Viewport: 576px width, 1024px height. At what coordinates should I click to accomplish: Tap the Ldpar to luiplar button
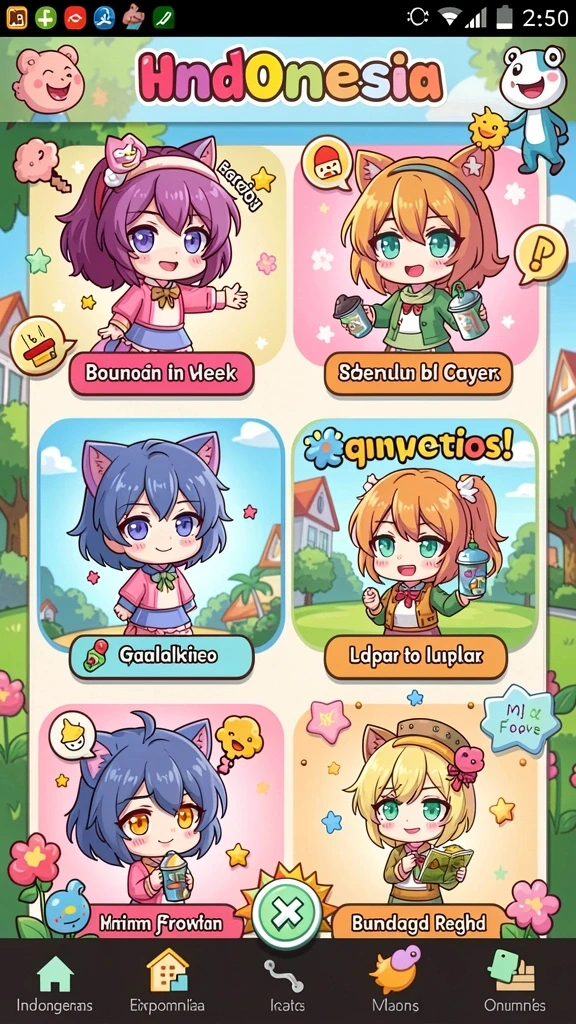416,656
